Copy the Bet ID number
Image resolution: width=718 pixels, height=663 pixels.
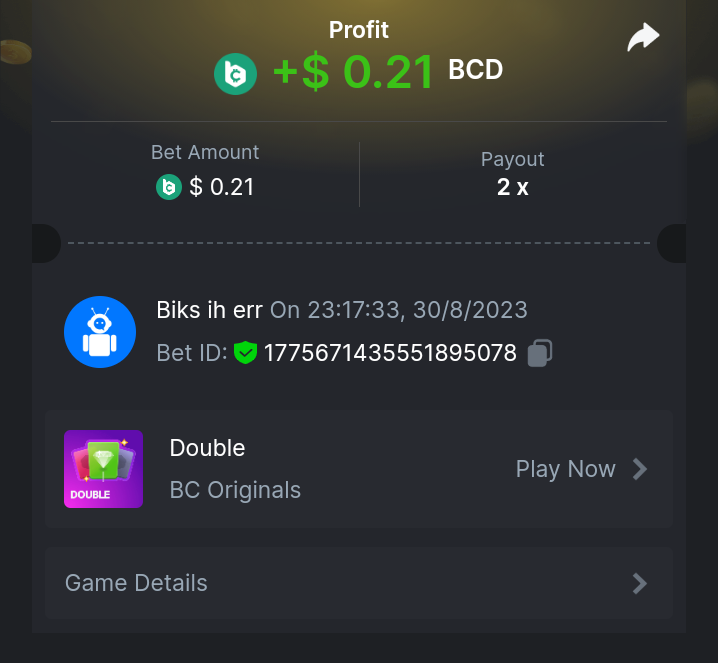coord(540,353)
